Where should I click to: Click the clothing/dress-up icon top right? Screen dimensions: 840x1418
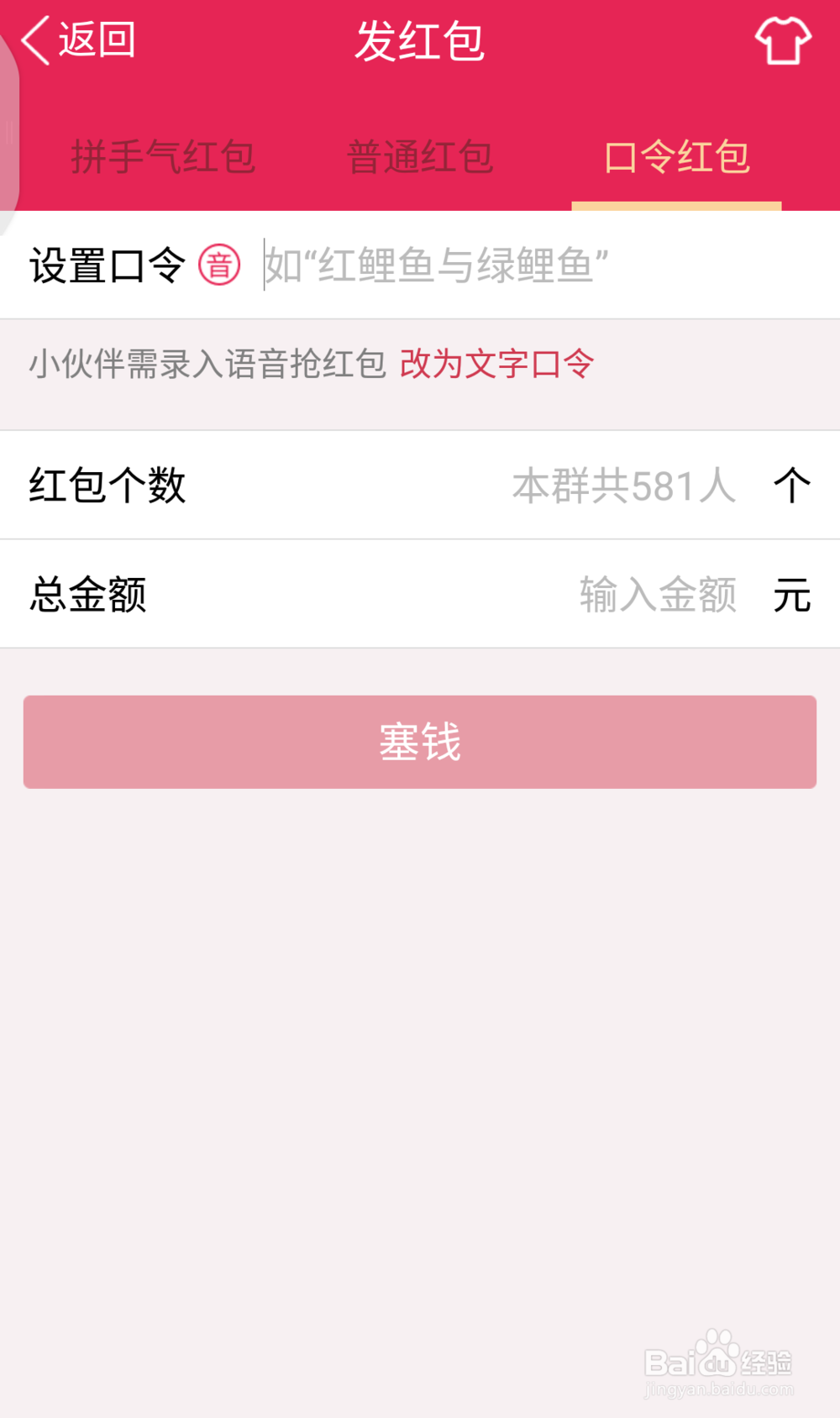click(x=783, y=40)
